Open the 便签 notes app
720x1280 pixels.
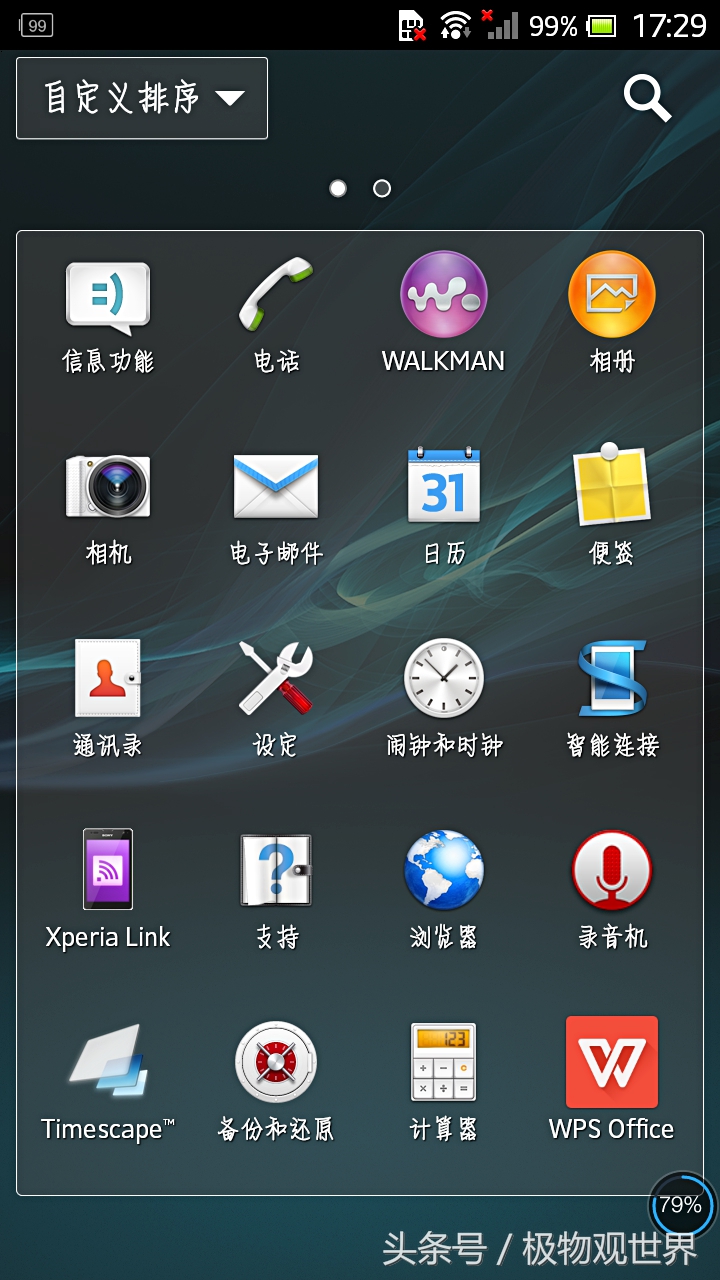tap(611, 487)
